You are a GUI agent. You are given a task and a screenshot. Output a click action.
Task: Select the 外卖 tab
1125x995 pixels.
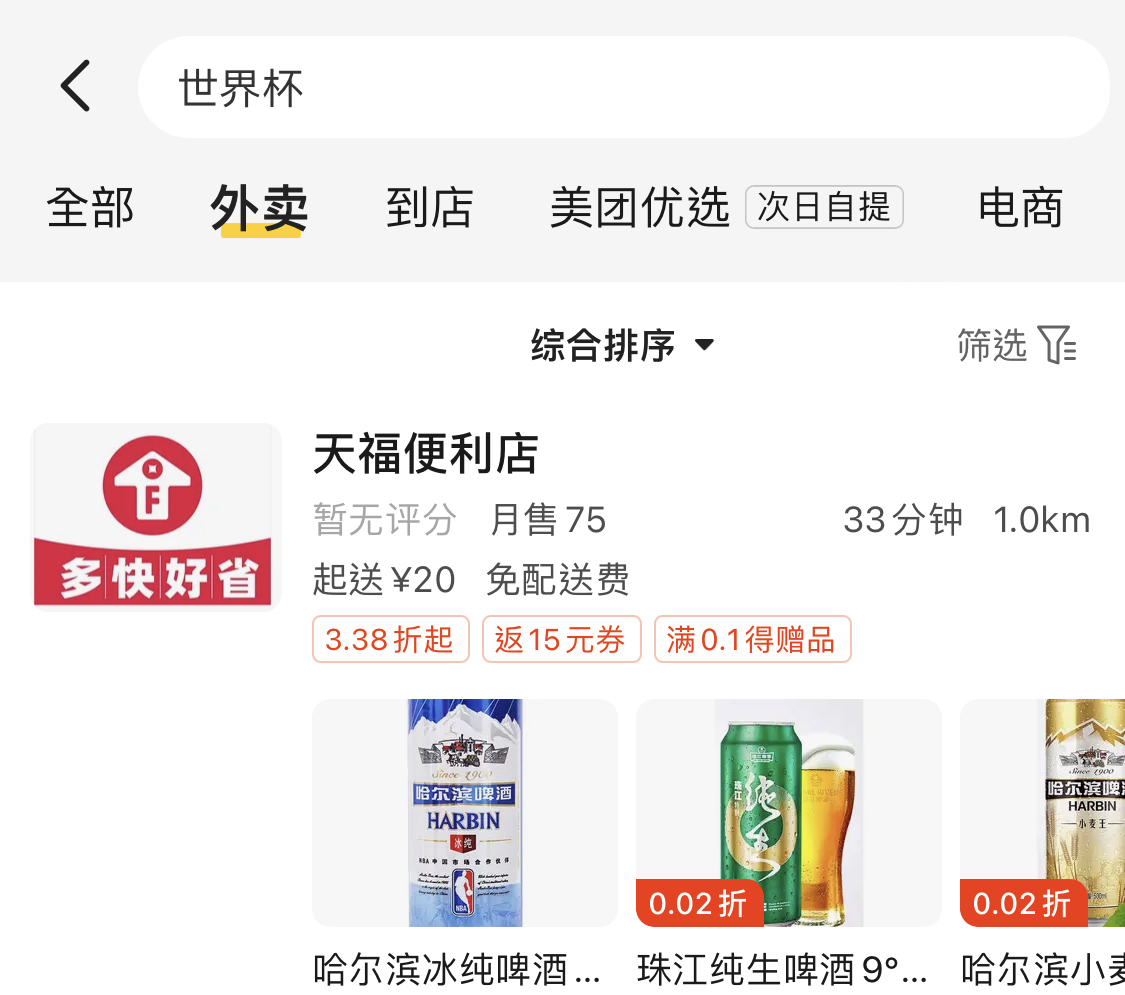[259, 208]
